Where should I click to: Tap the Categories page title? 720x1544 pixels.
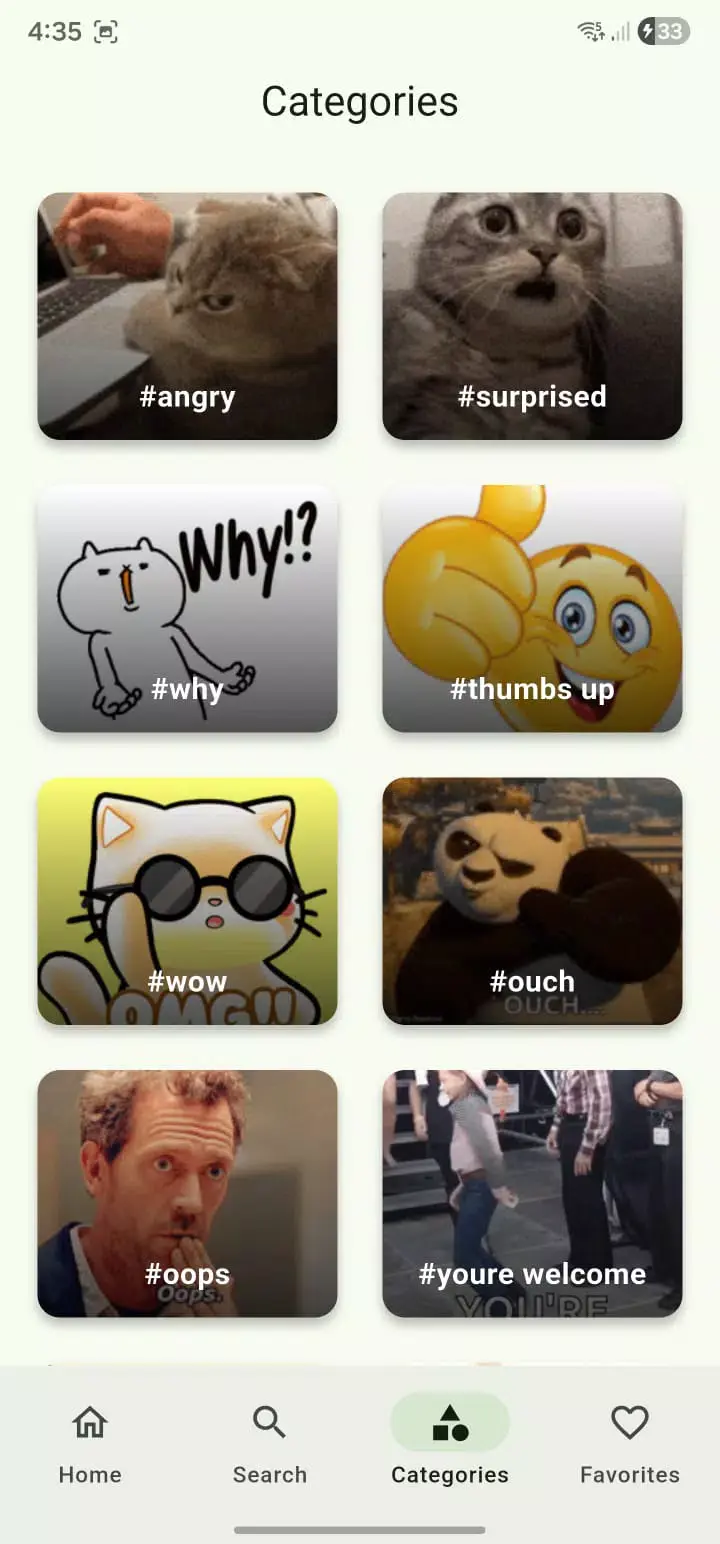coord(359,100)
